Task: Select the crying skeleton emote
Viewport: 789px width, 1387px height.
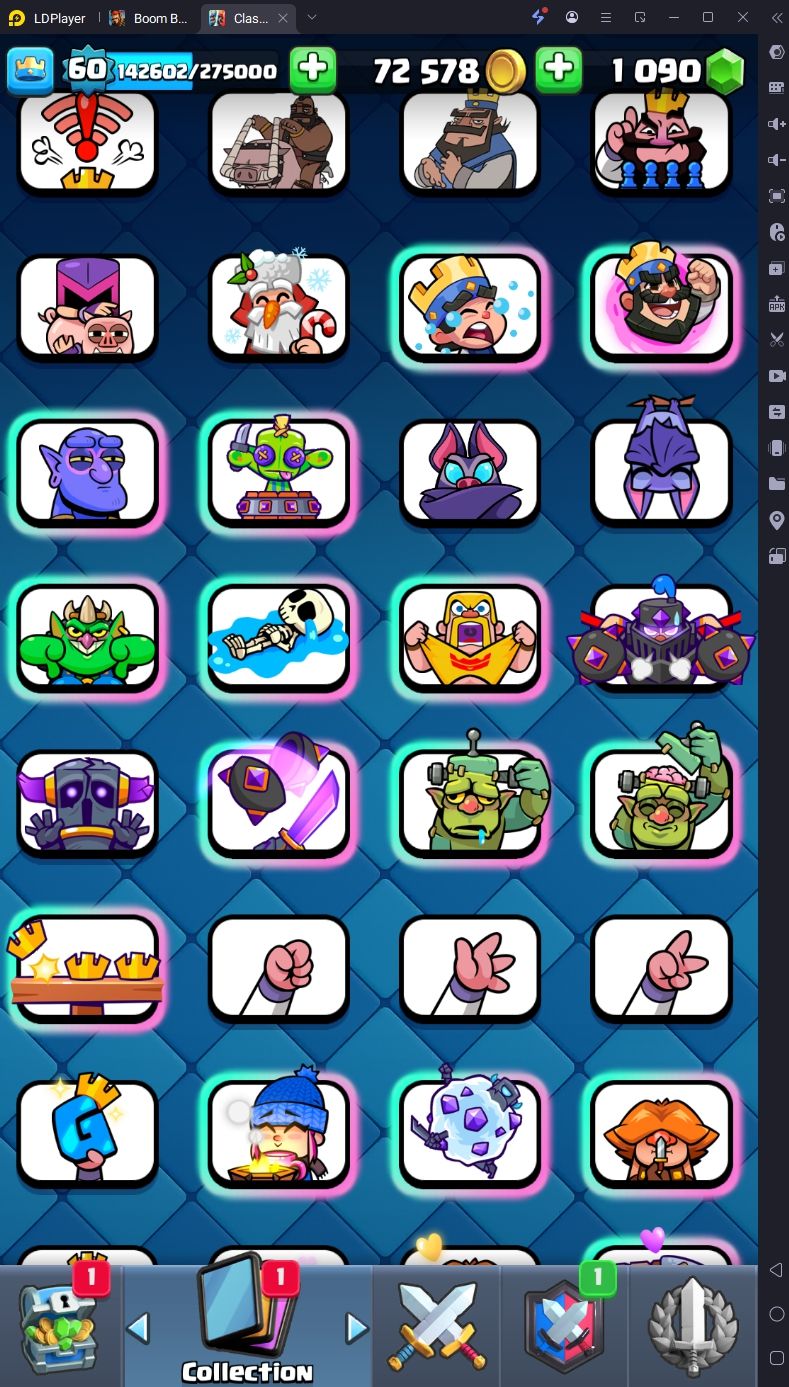Action: pos(279,636)
